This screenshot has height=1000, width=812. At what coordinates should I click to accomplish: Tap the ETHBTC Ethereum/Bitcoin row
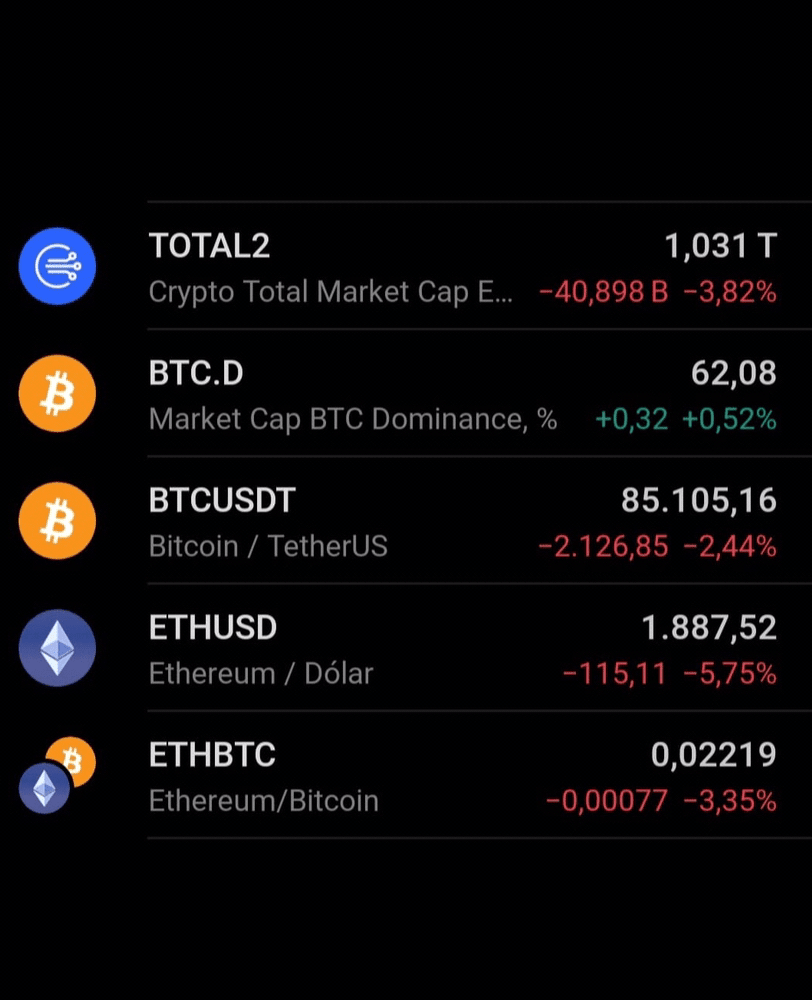pos(406,775)
